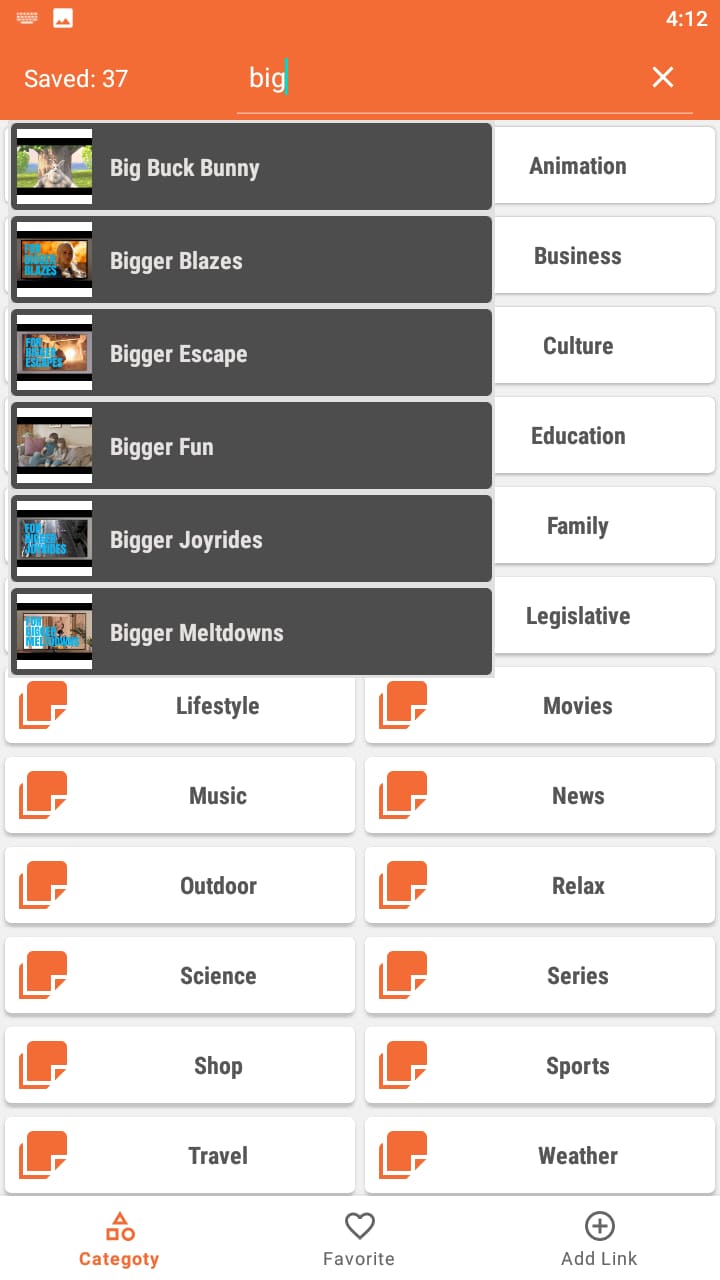Image resolution: width=720 pixels, height=1280 pixels.
Task: Browse the Travel category
Action: 180,1156
